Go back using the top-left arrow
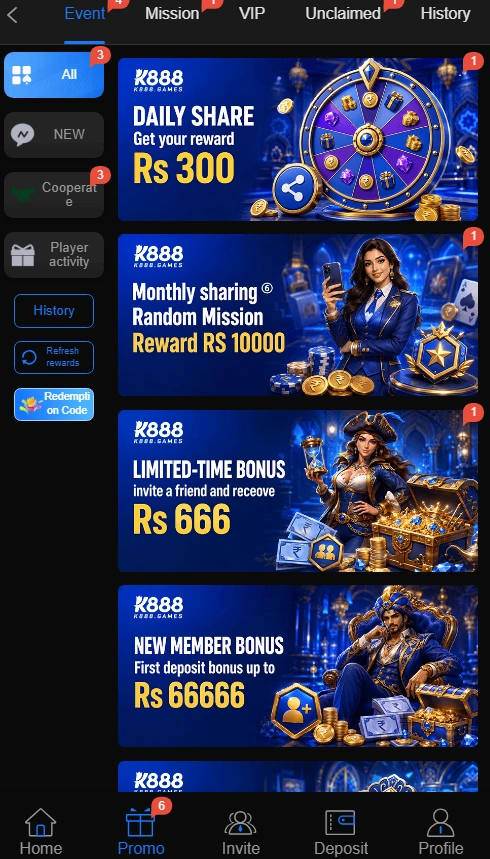 tap(12, 15)
